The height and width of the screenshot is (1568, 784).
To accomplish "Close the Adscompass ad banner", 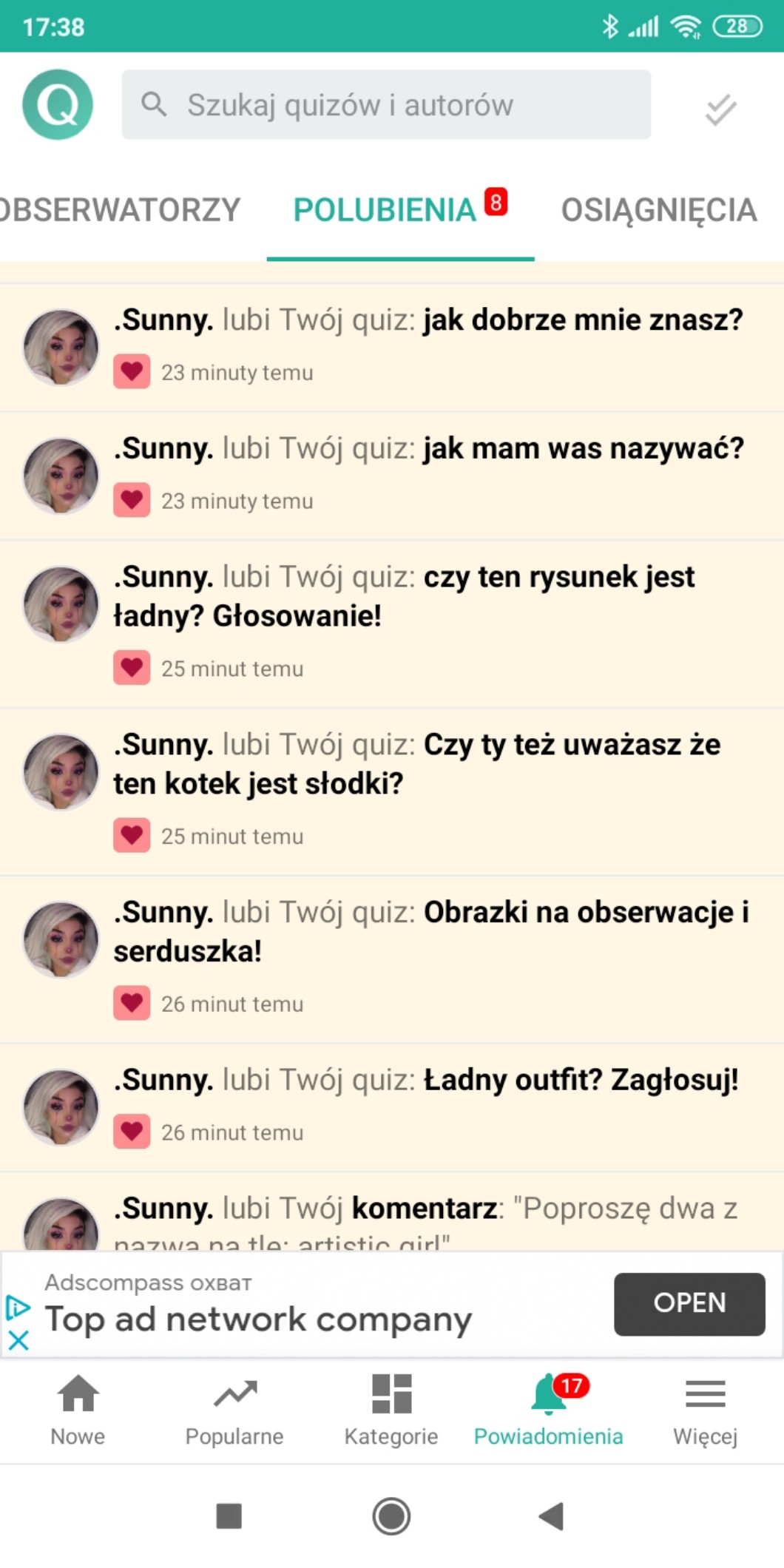I will click(x=18, y=1340).
